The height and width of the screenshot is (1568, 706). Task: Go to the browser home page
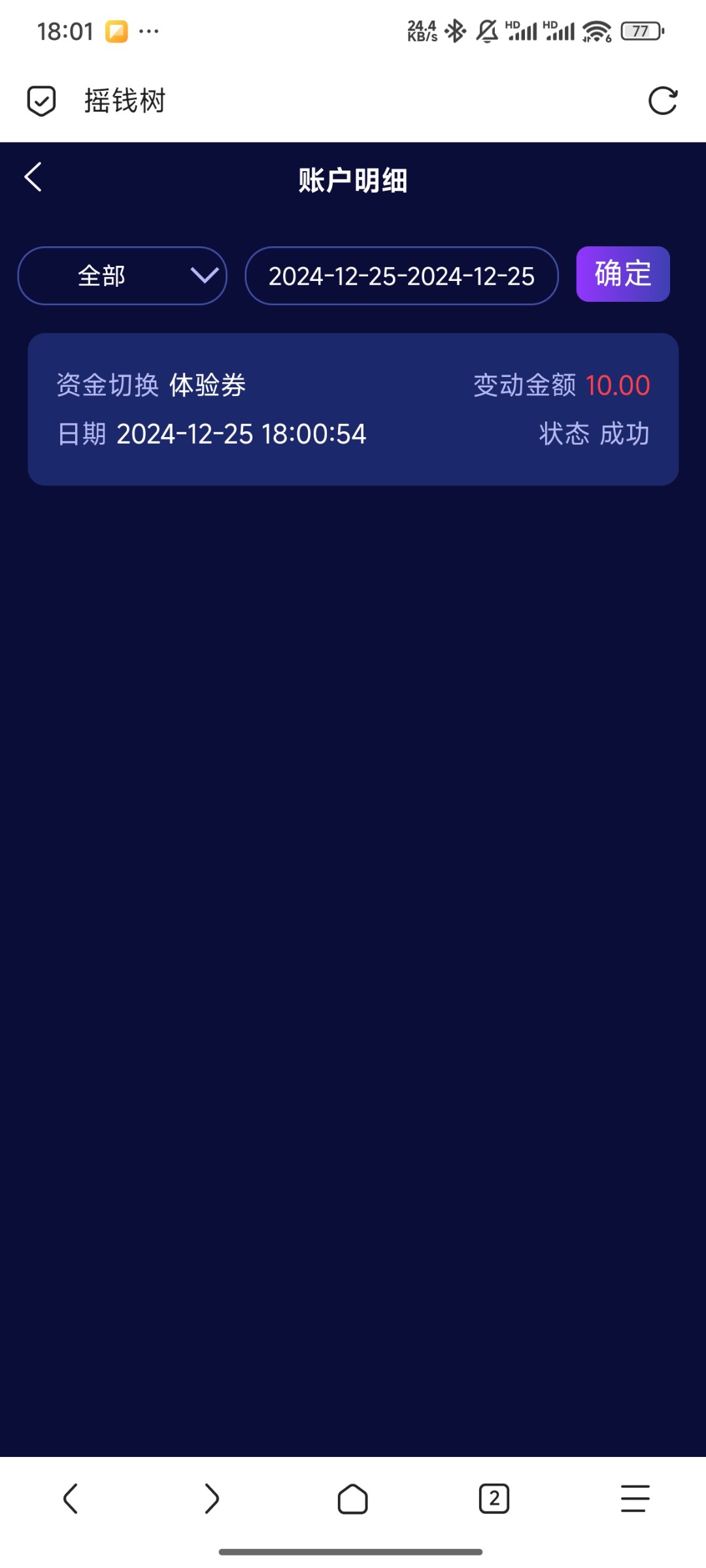point(353,1498)
